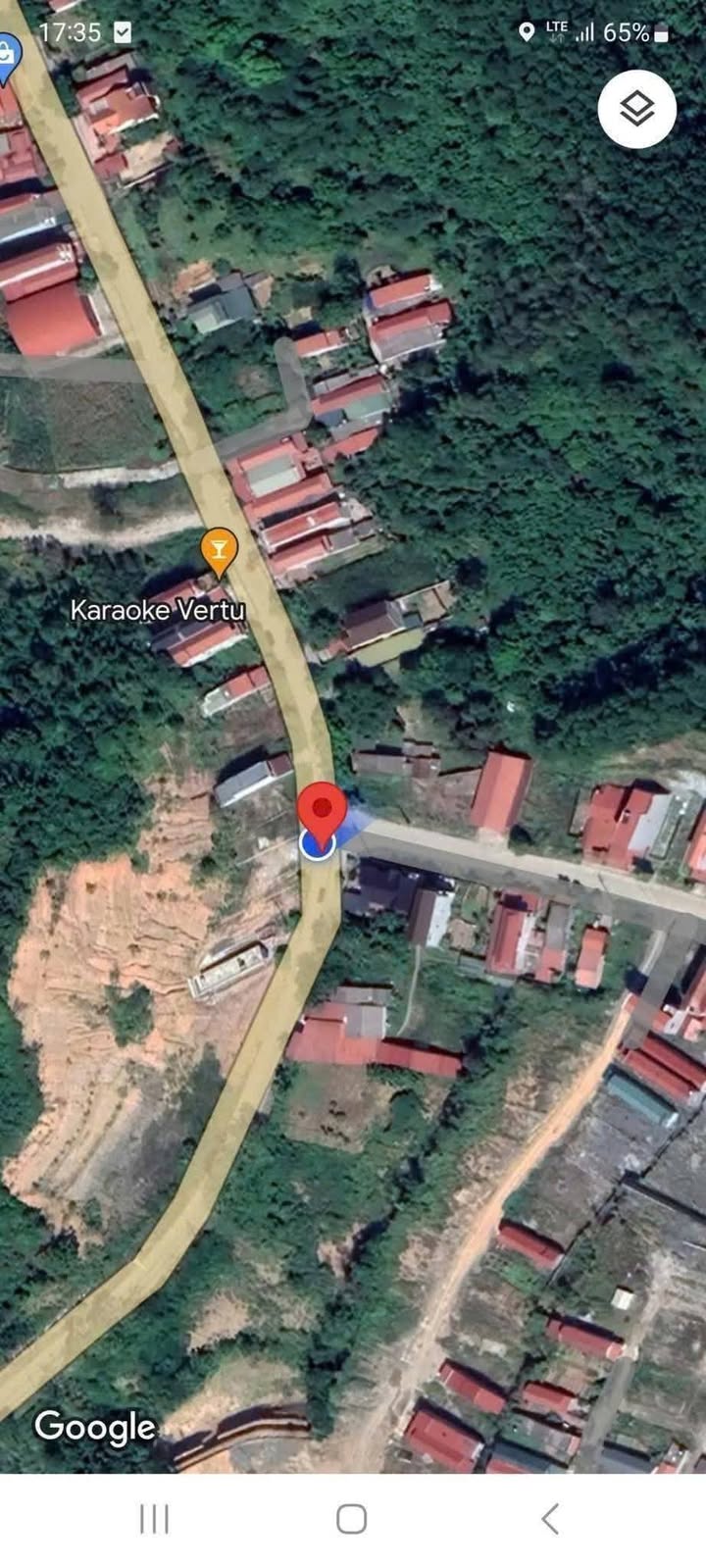This screenshot has height=1568, width=706.
Task: Go back with the system back button
Action: pyautogui.click(x=550, y=1519)
